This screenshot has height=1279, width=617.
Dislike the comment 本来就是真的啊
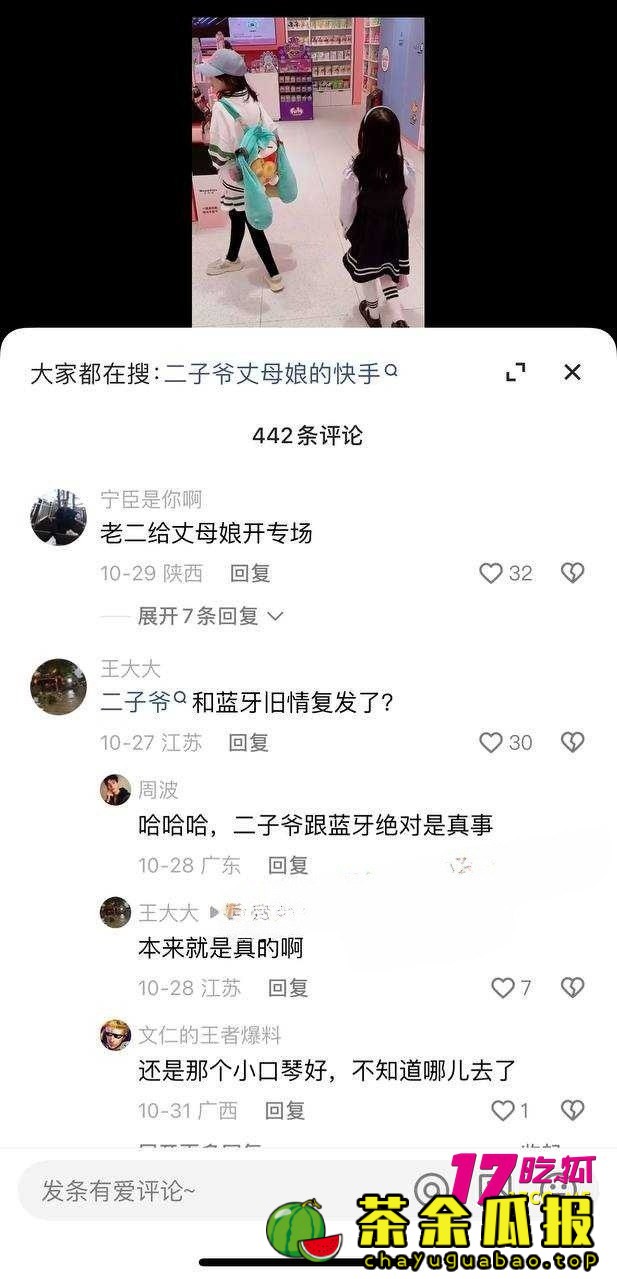pos(572,988)
